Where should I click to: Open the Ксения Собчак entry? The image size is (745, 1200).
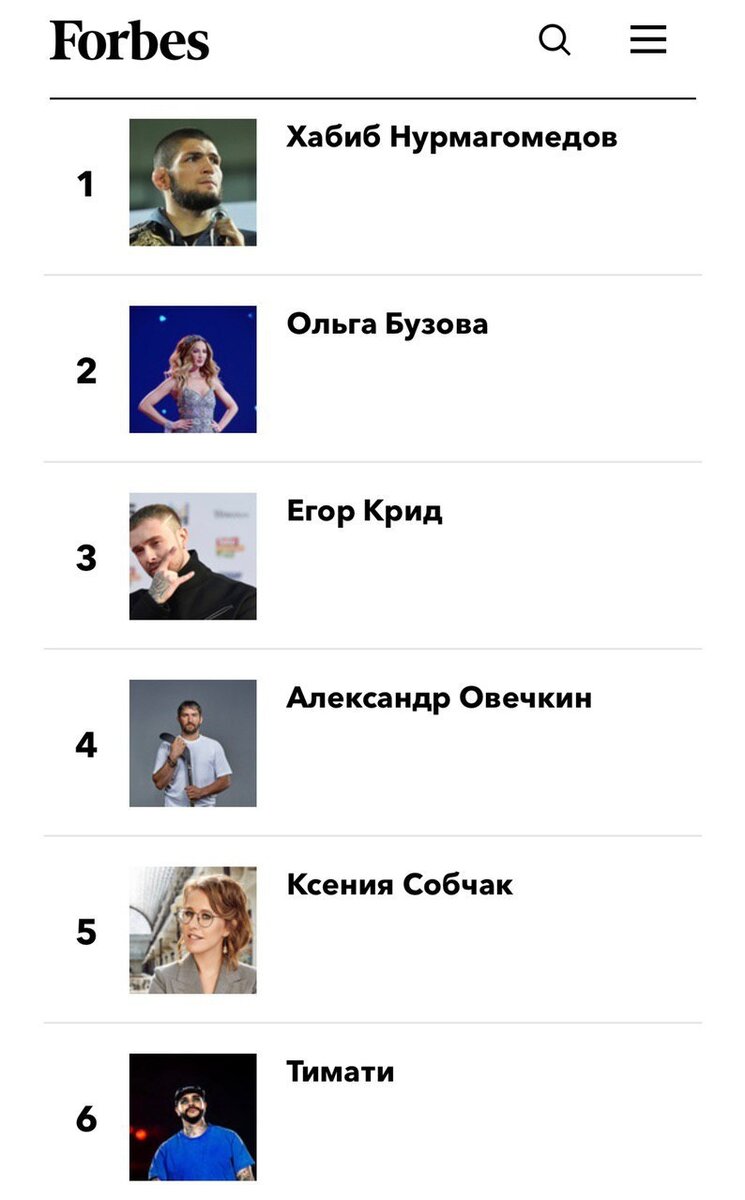pos(372,930)
